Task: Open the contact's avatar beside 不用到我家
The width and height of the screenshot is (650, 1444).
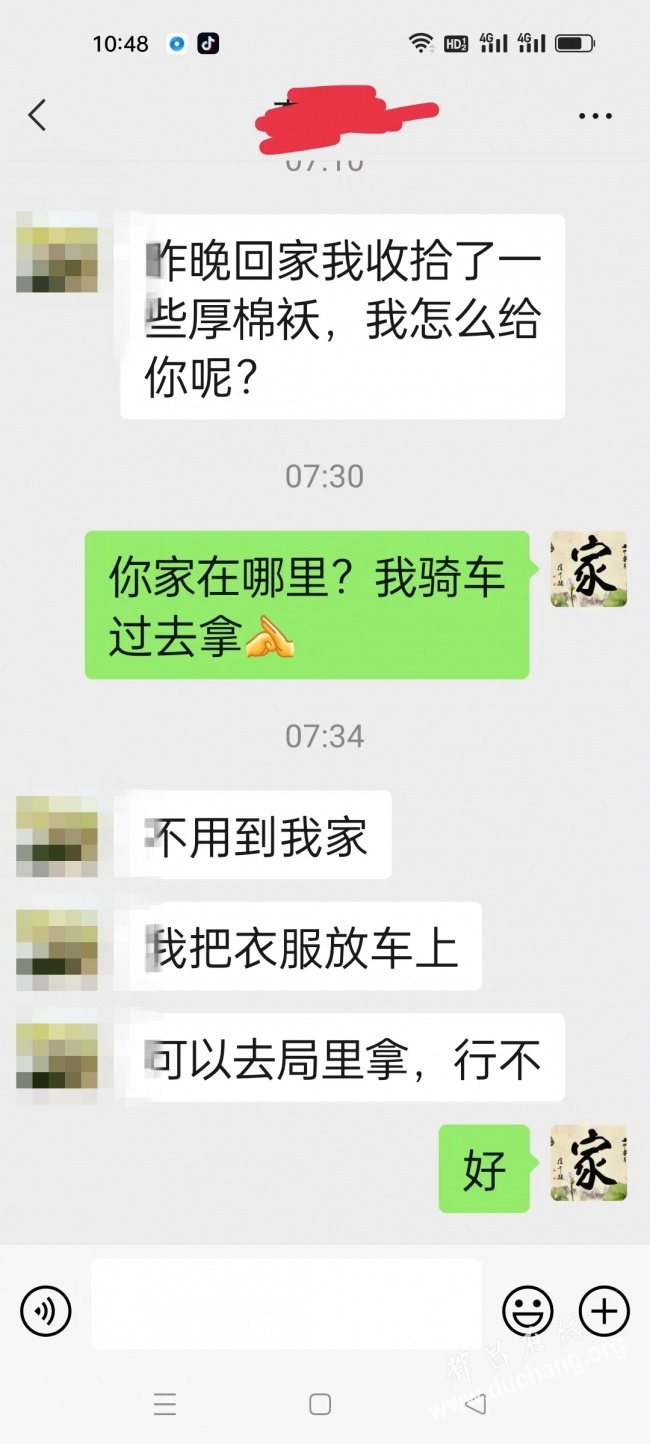Action: click(57, 837)
